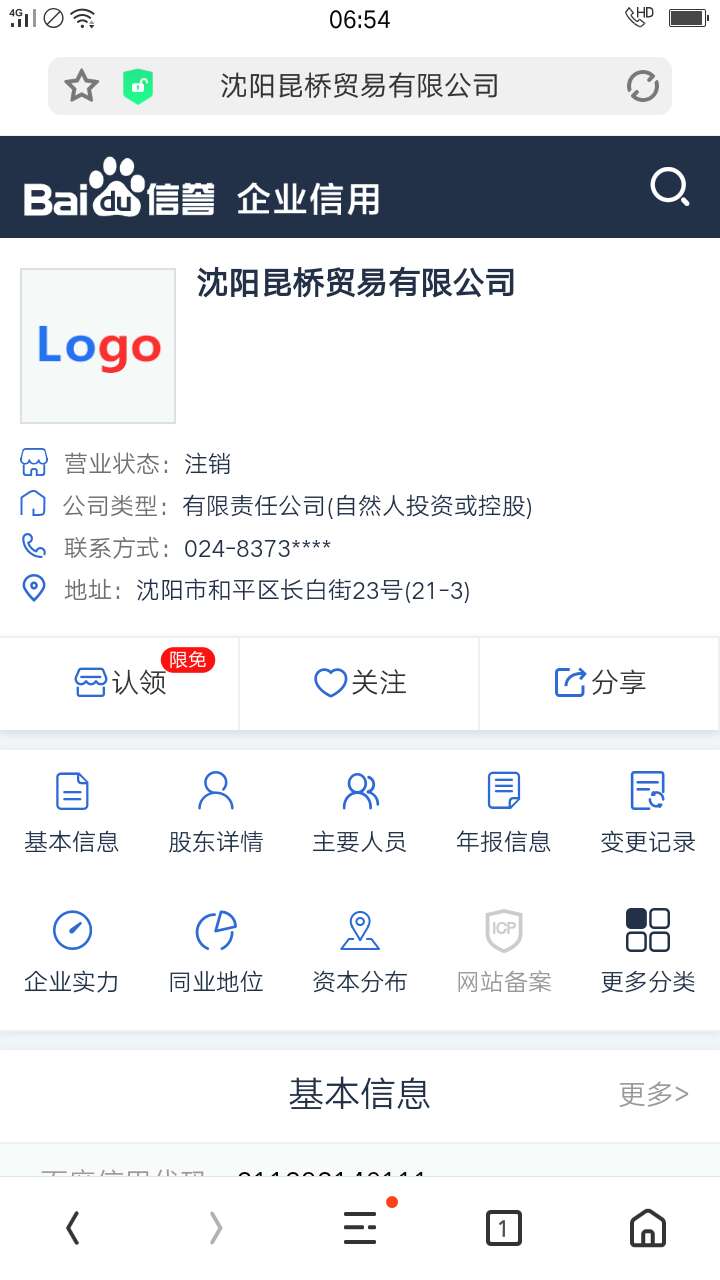Return to the browser home page
The image size is (720, 1280).
[647, 1227]
